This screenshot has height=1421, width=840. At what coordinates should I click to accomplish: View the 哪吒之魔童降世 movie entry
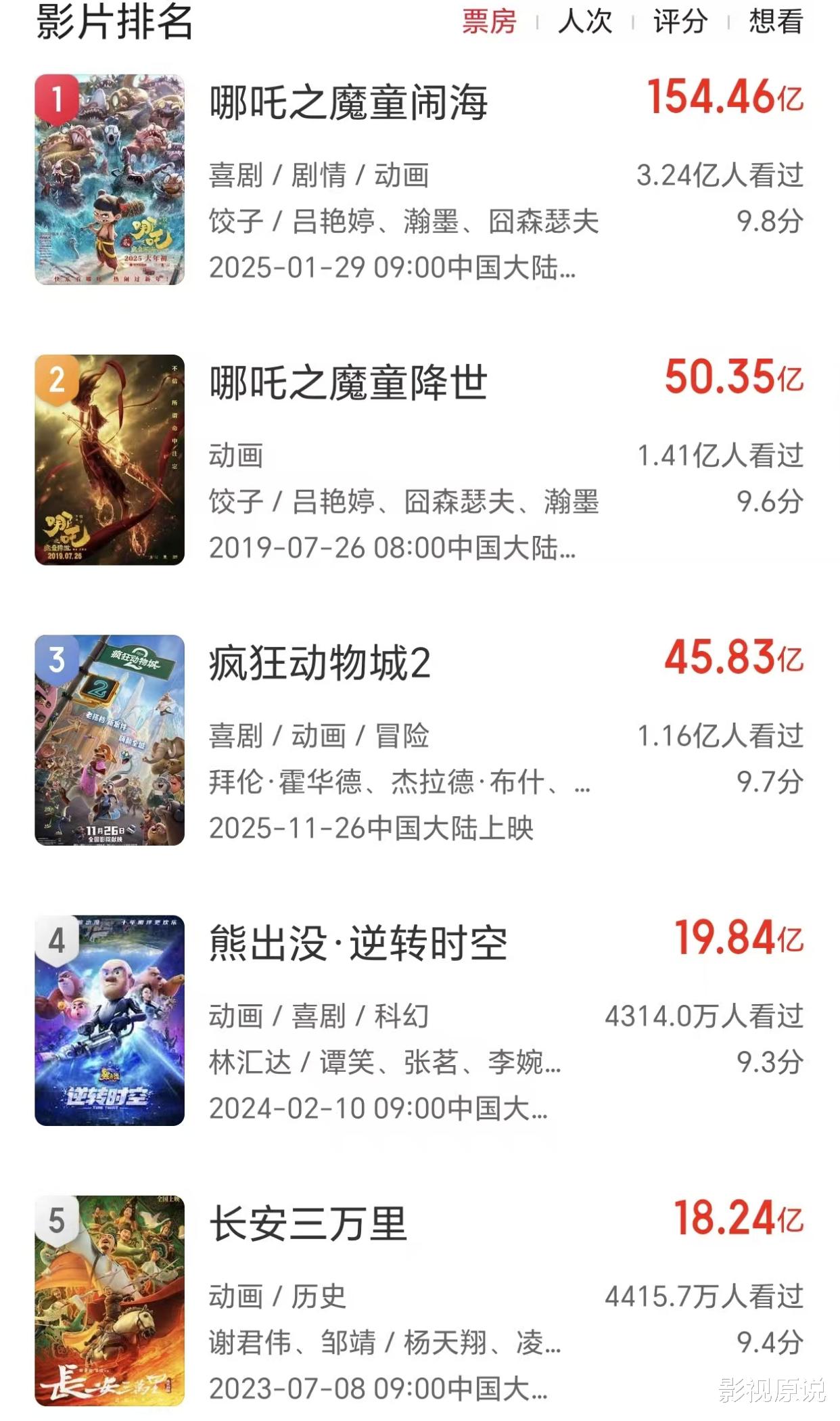348,383
